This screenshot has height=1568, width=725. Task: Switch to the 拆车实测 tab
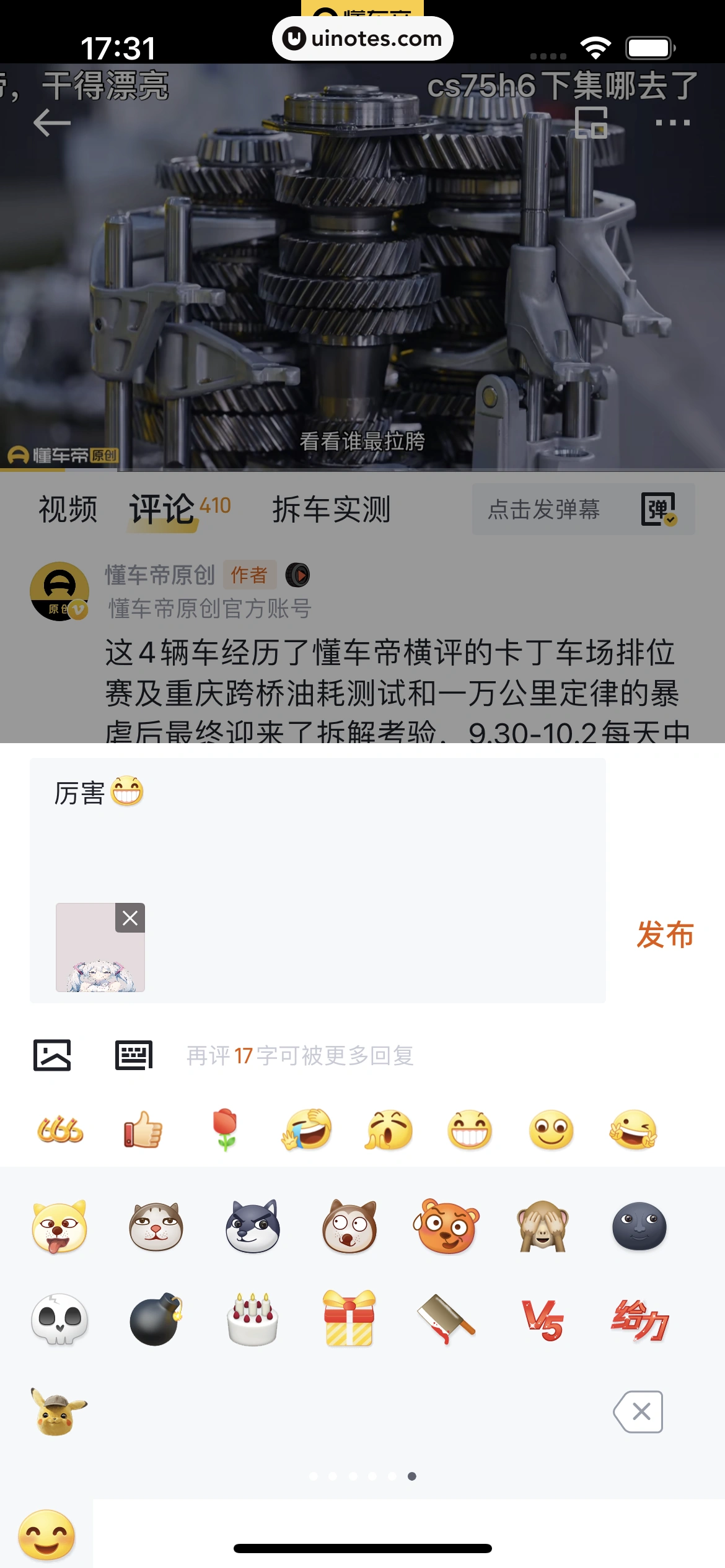(x=332, y=509)
